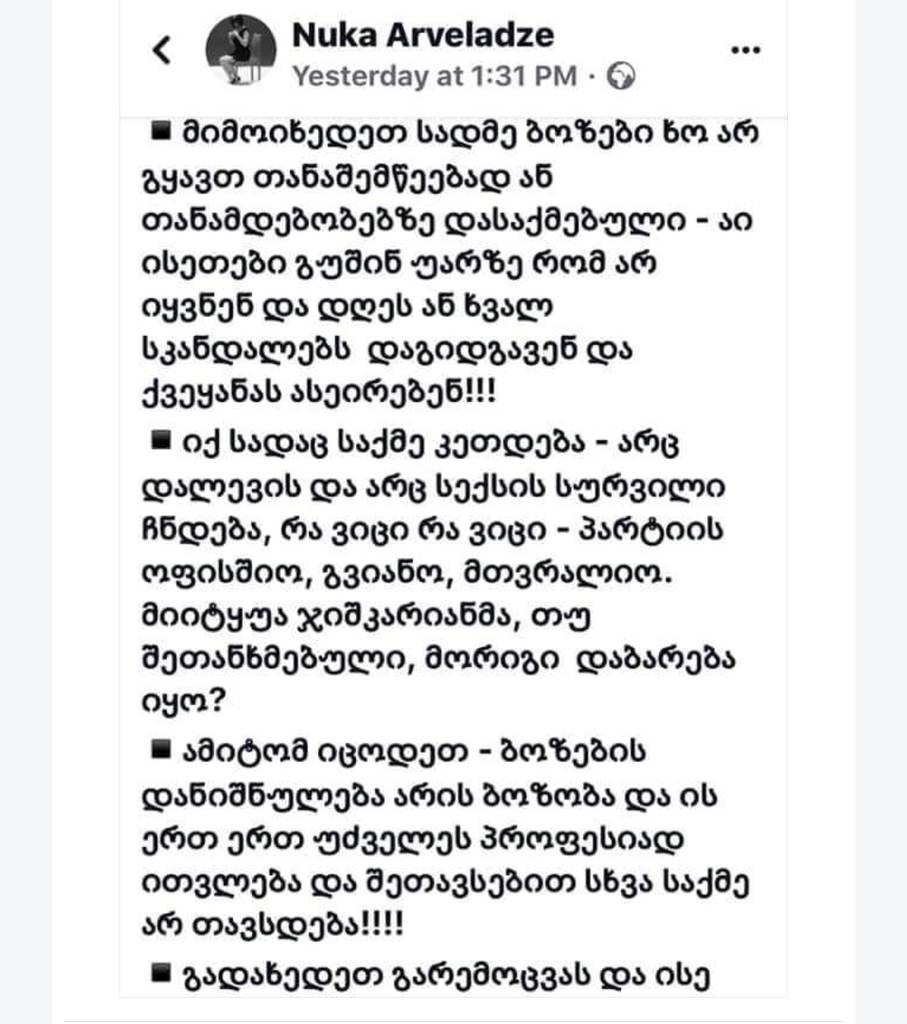Open Nuka Arveladze's profile picture
907x1024 pixels.
coord(240,50)
